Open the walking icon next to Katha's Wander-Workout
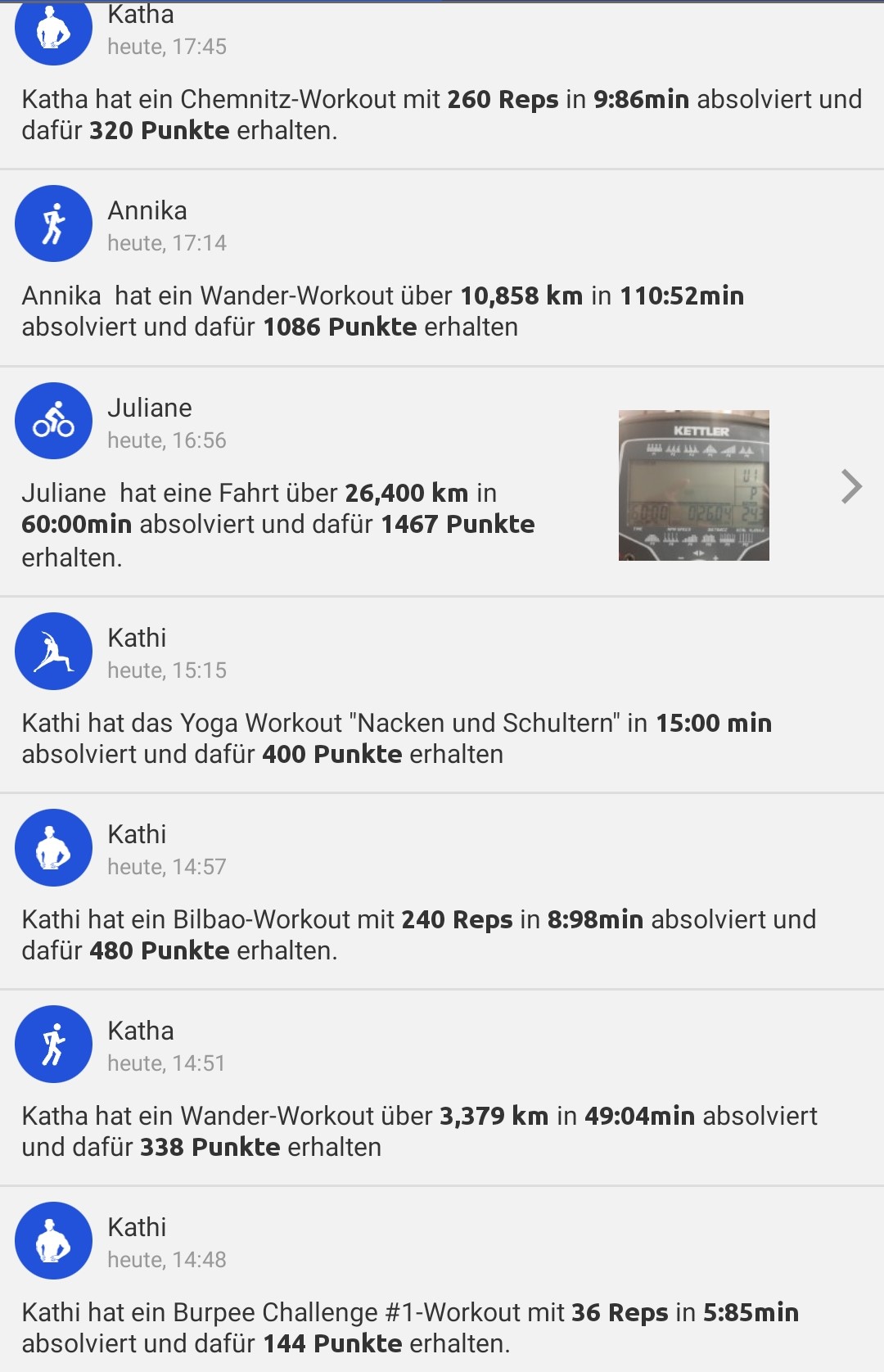 tap(53, 1044)
